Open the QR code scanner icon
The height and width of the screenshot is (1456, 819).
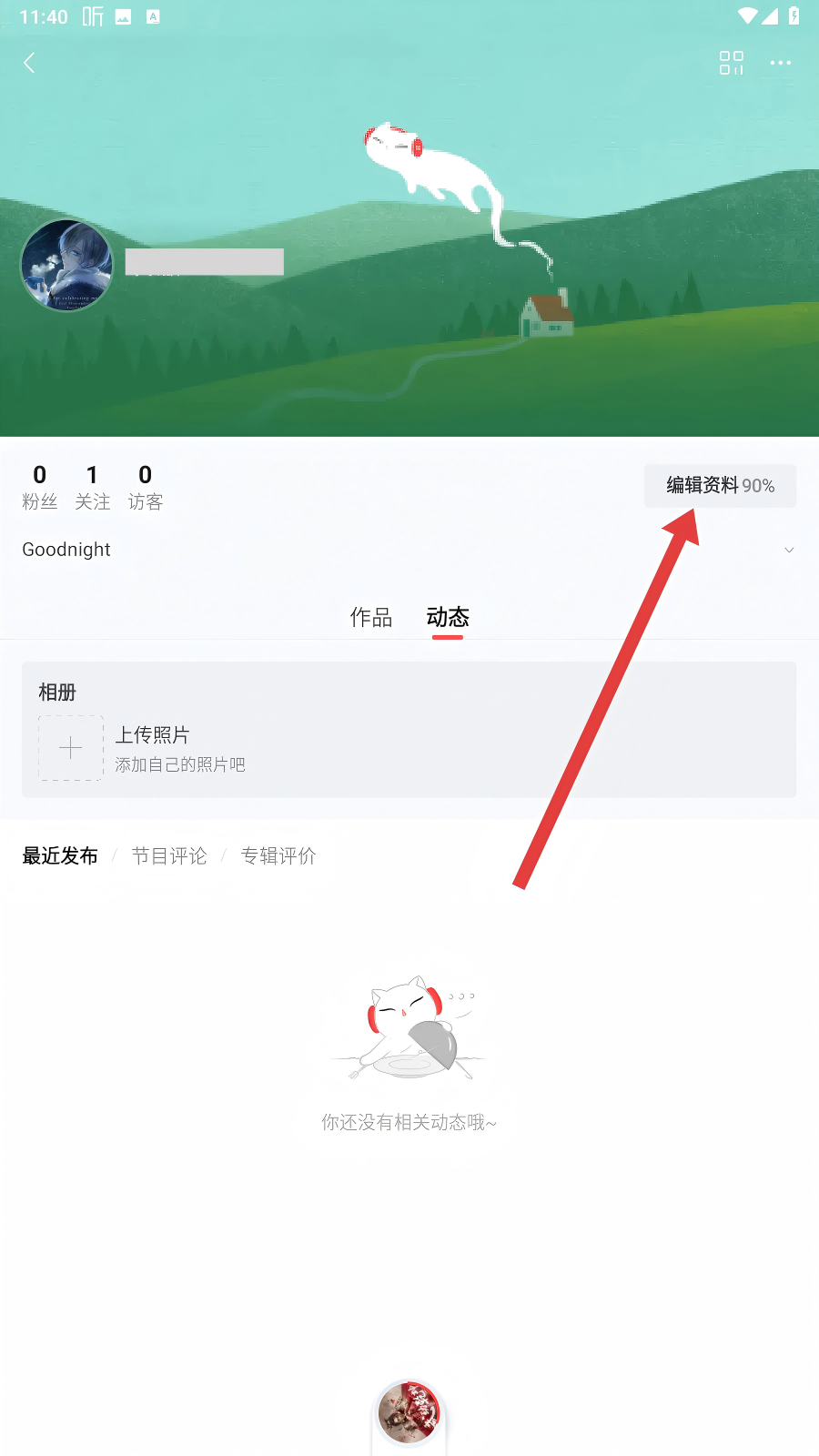(732, 63)
